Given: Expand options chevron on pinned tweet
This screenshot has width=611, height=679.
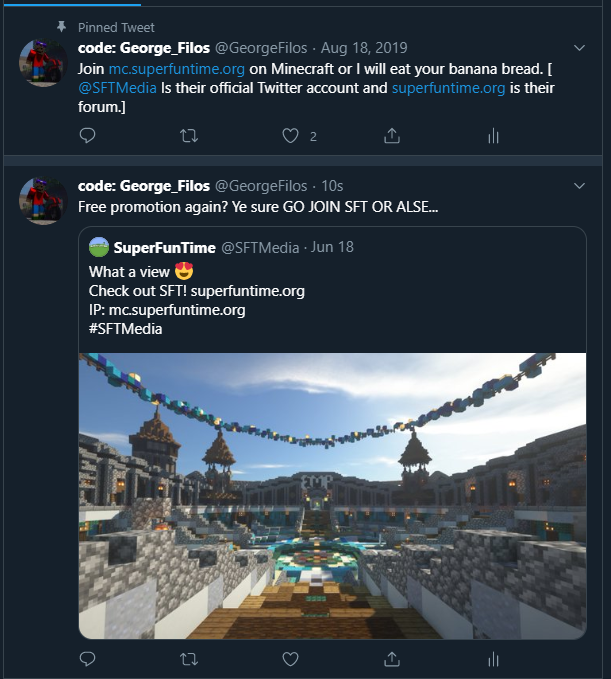Looking at the screenshot, I should pyautogui.click(x=579, y=48).
